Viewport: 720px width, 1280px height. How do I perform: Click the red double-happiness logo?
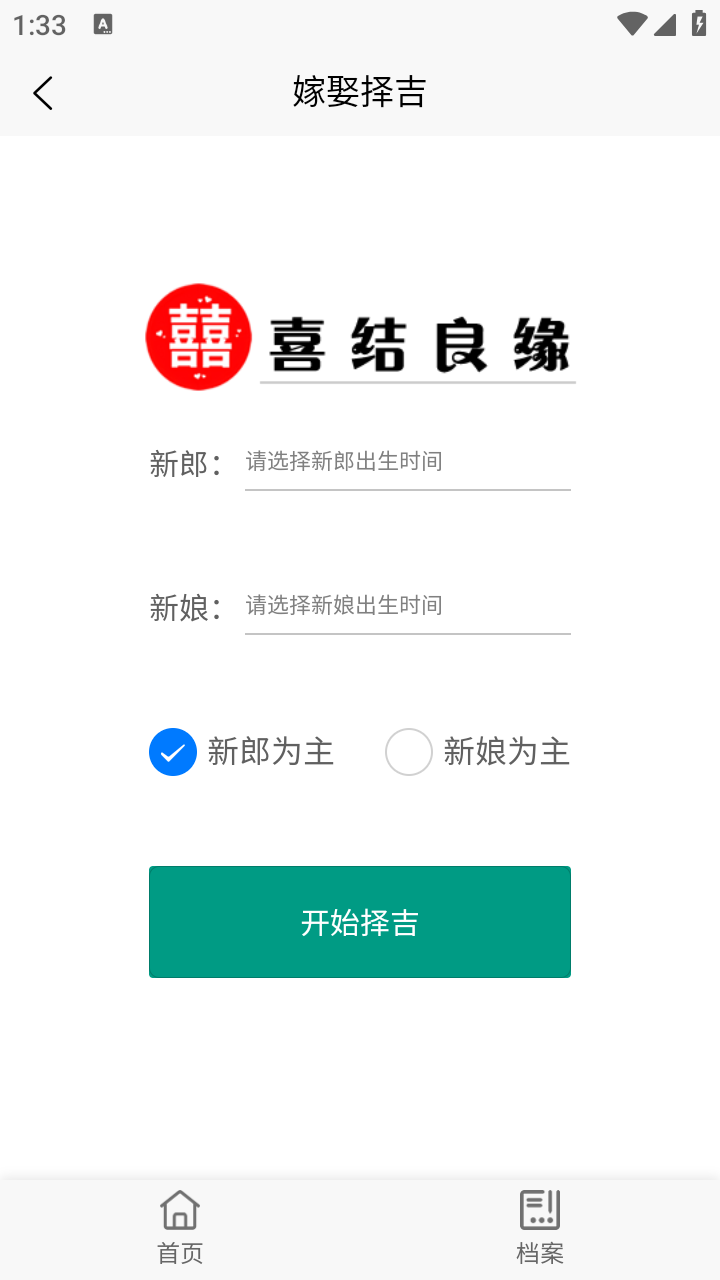[198, 336]
